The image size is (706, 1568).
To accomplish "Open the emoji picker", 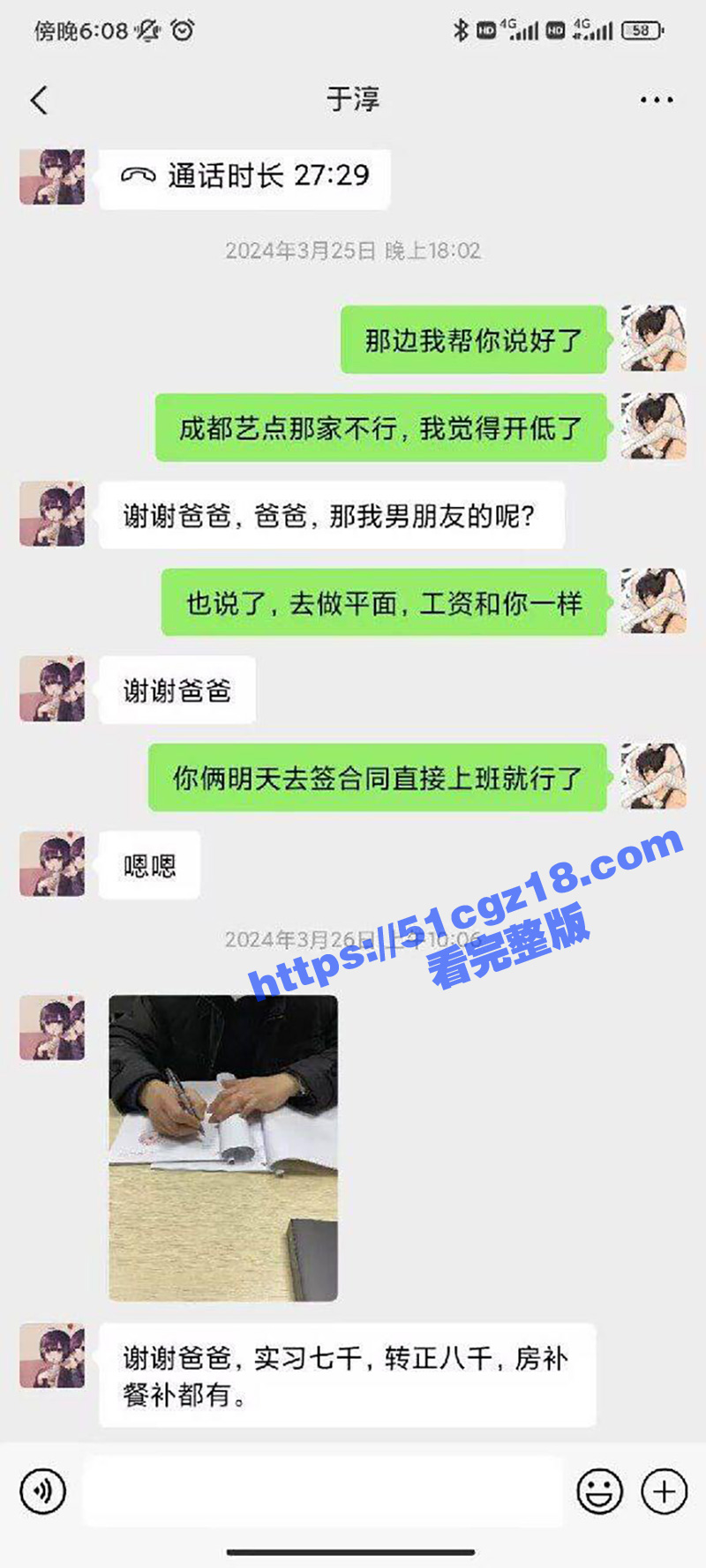I will click(599, 1491).
